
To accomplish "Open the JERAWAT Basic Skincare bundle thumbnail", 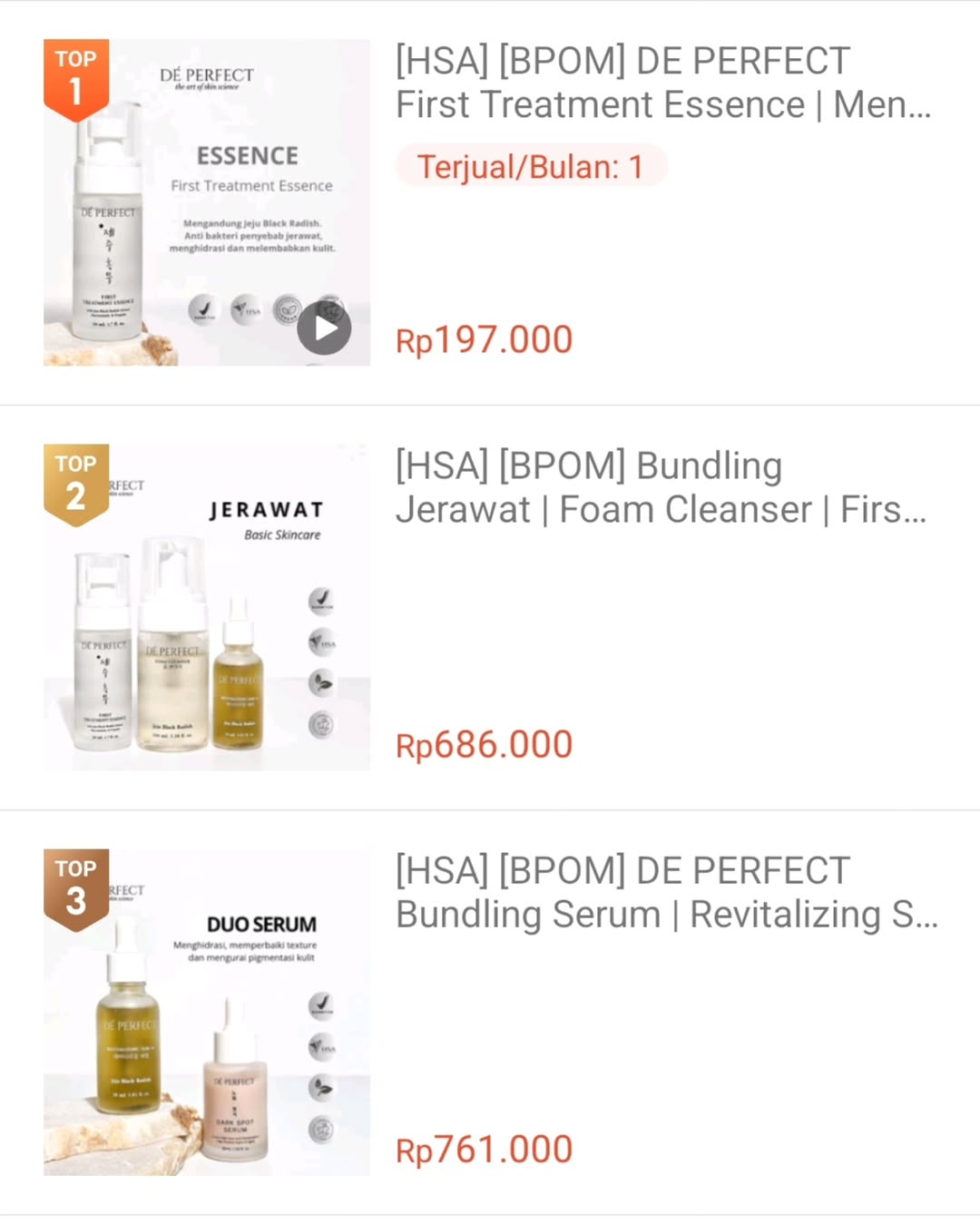I will pyautogui.click(x=209, y=608).
